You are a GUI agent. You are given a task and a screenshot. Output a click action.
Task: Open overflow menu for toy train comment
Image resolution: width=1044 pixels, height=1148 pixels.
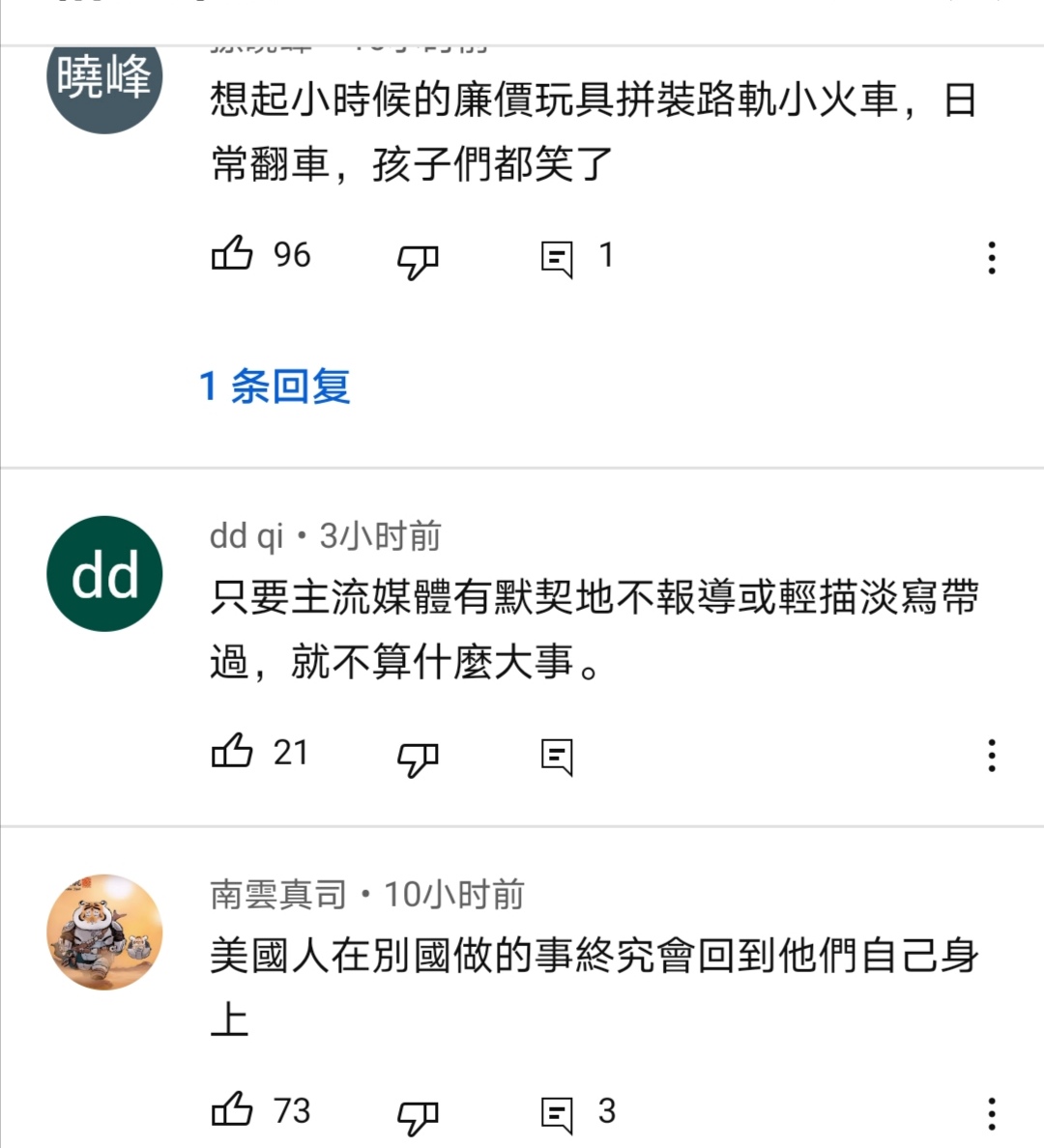tap(992, 258)
